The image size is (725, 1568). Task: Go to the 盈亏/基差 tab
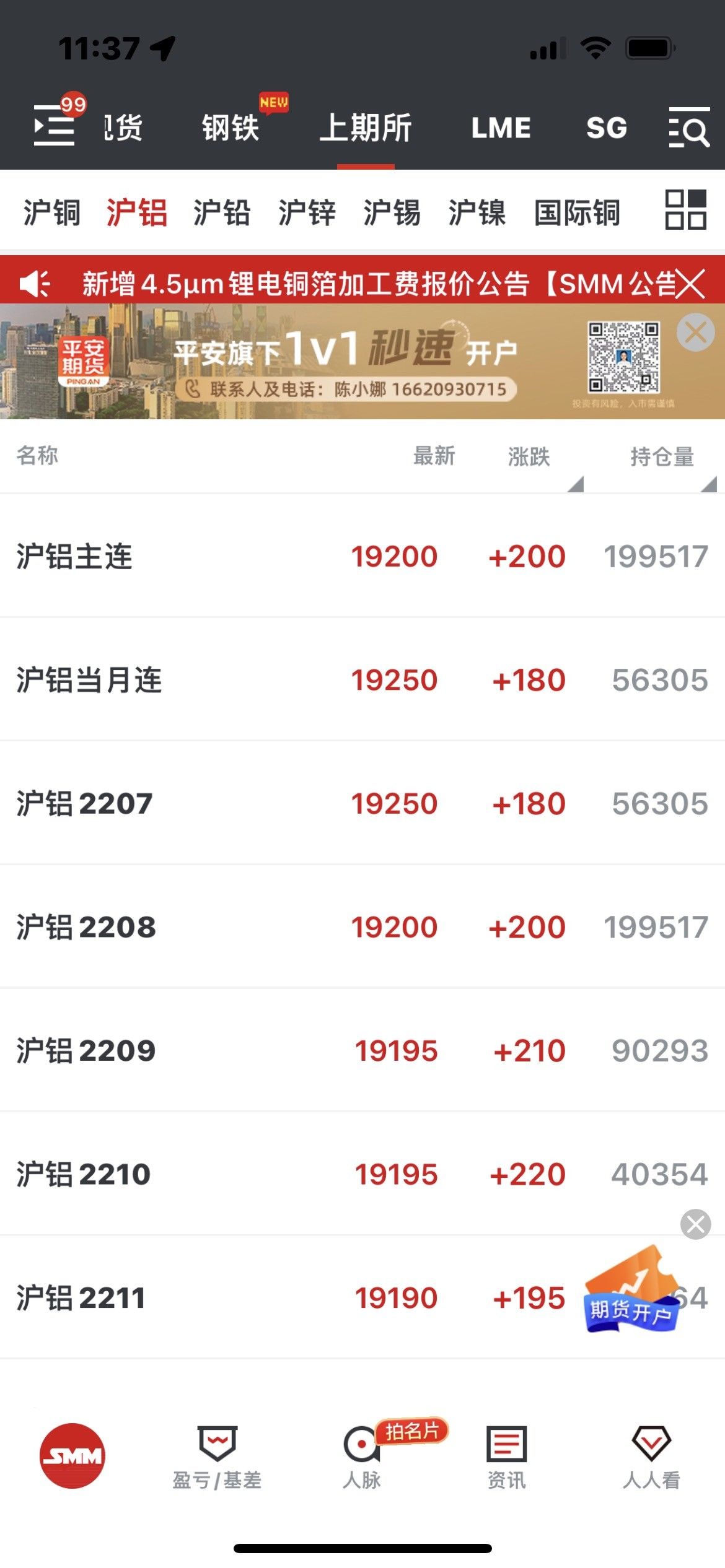[x=217, y=1457]
